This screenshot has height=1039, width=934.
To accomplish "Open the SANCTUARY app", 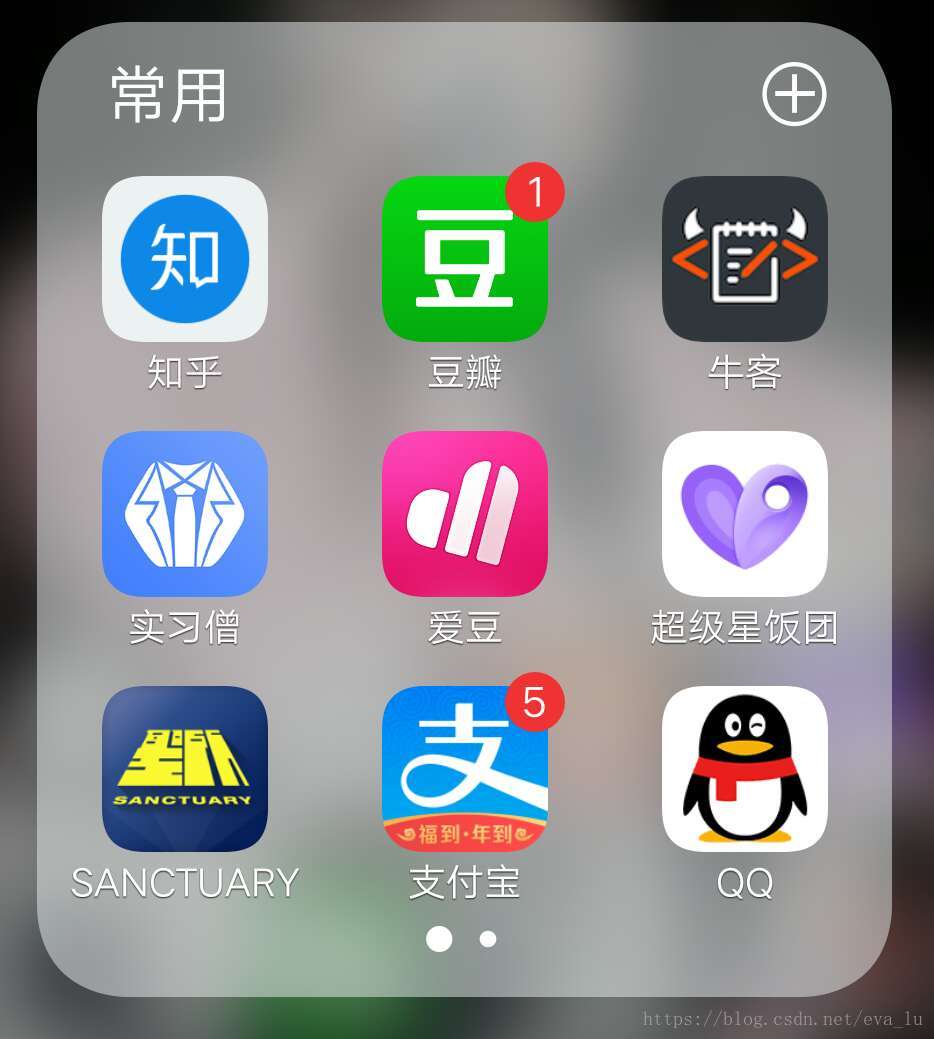I will [185, 770].
